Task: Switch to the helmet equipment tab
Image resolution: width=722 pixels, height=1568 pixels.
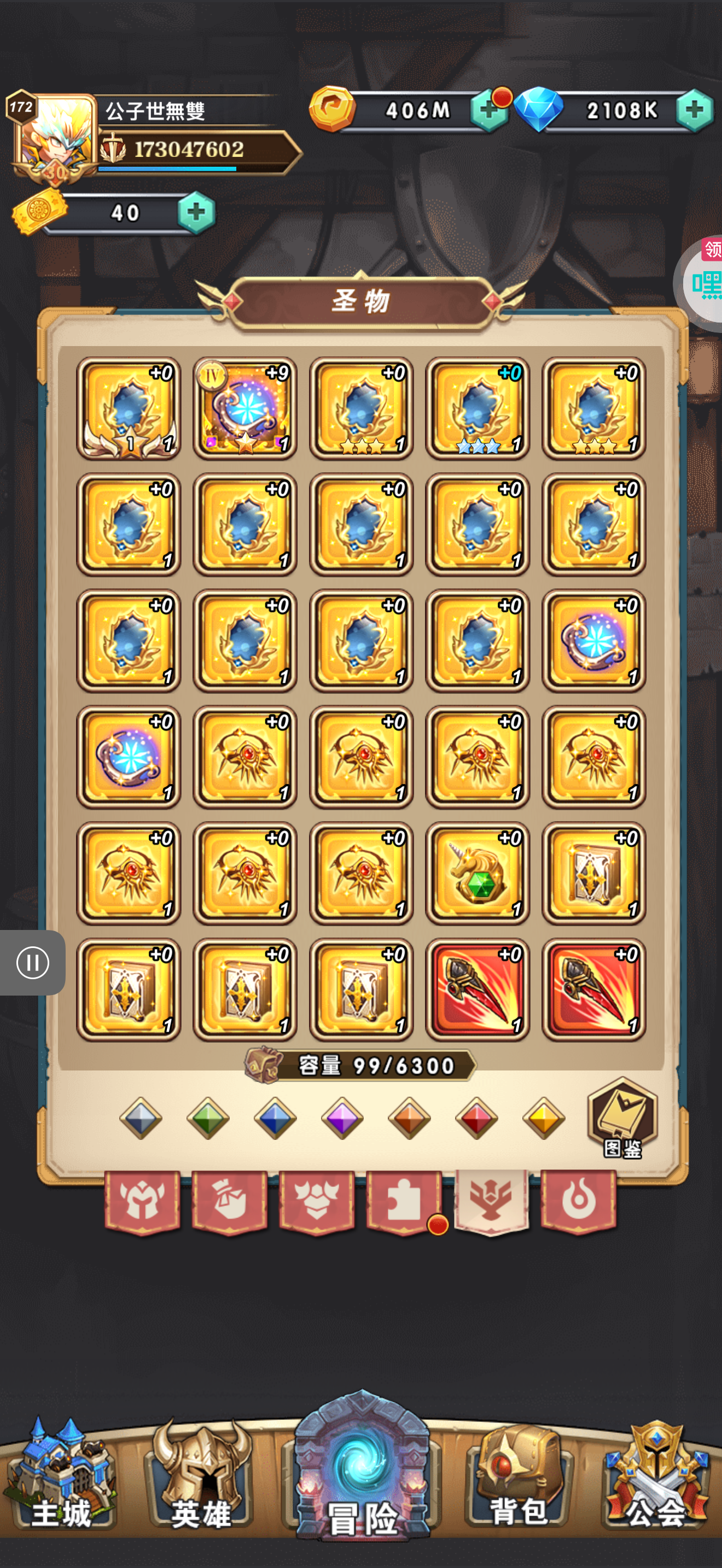Action: click(x=142, y=1202)
